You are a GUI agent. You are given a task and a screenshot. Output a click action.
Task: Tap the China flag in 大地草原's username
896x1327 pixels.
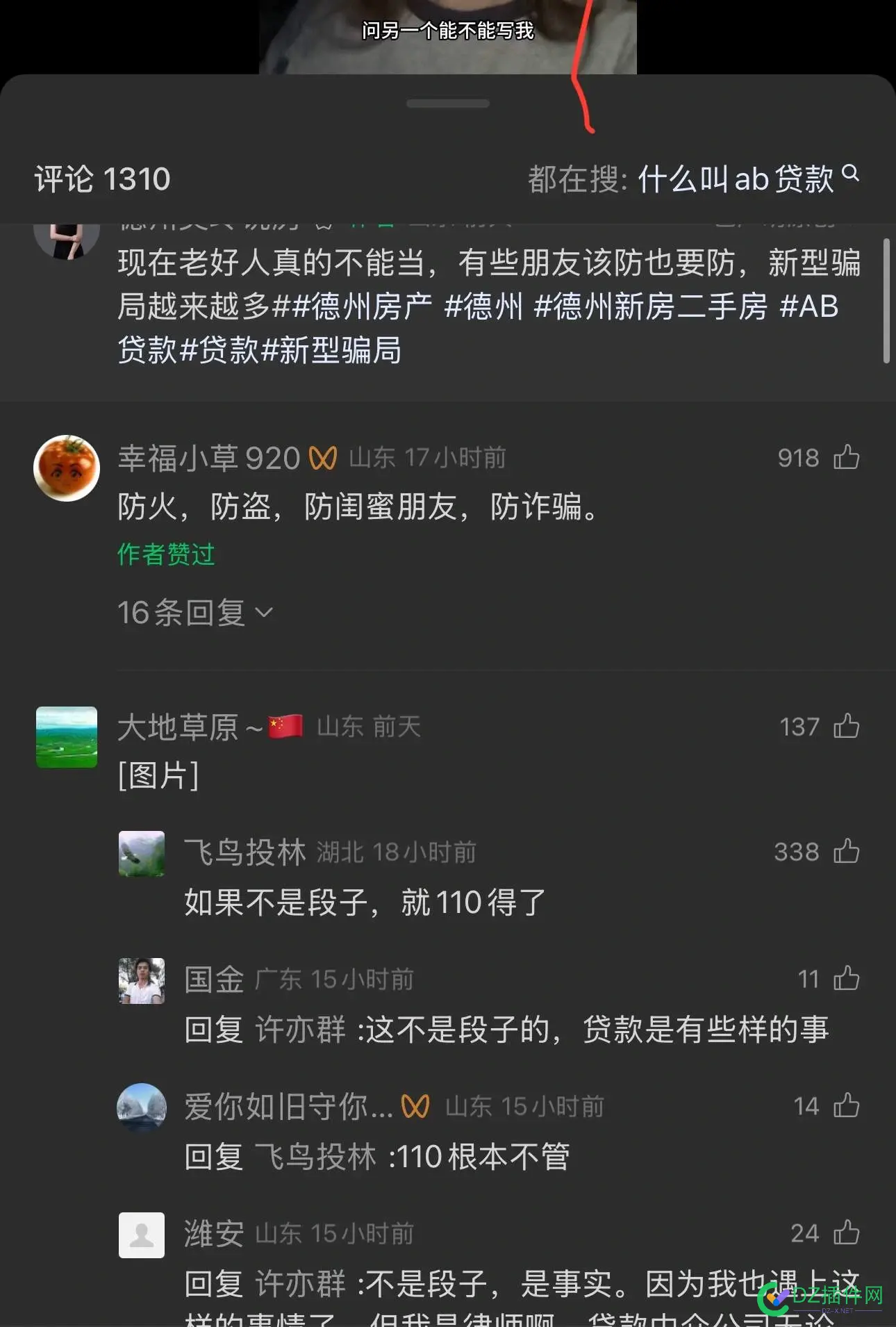coord(284,725)
